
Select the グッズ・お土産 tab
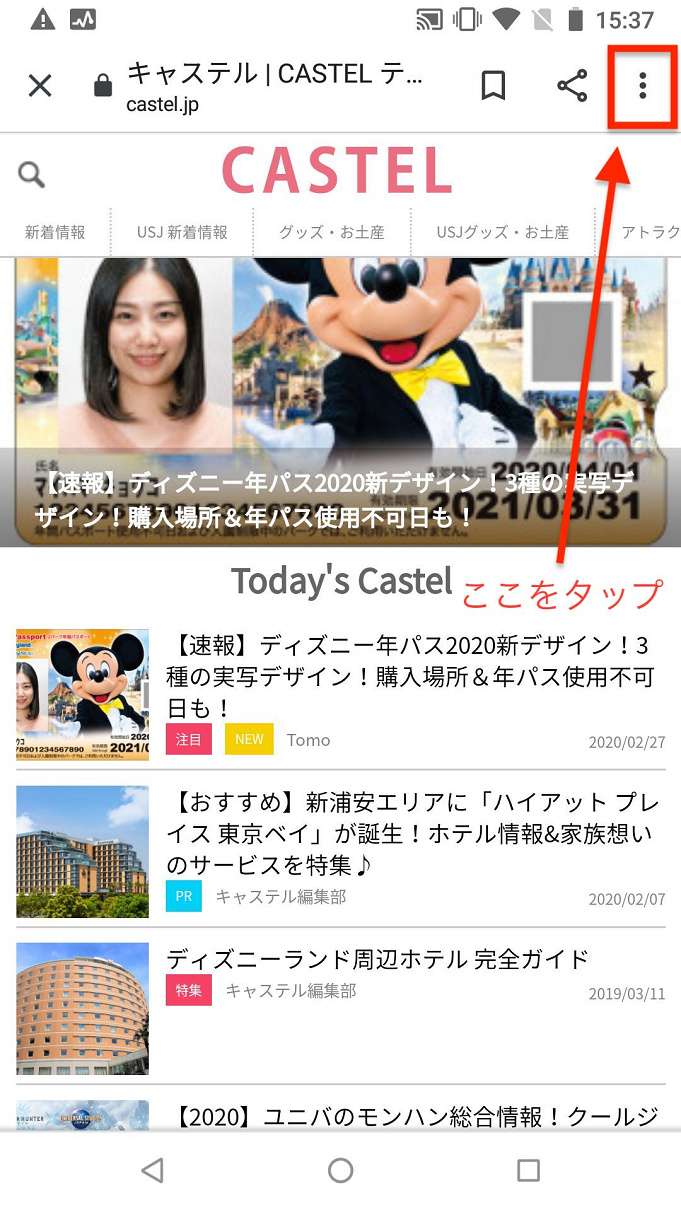tap(331, 232)
